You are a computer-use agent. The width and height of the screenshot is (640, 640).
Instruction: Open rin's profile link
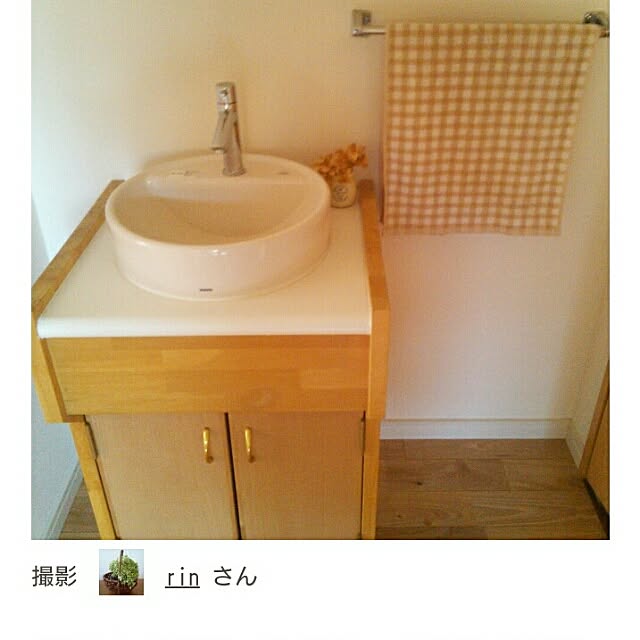[x=182, y=577]
